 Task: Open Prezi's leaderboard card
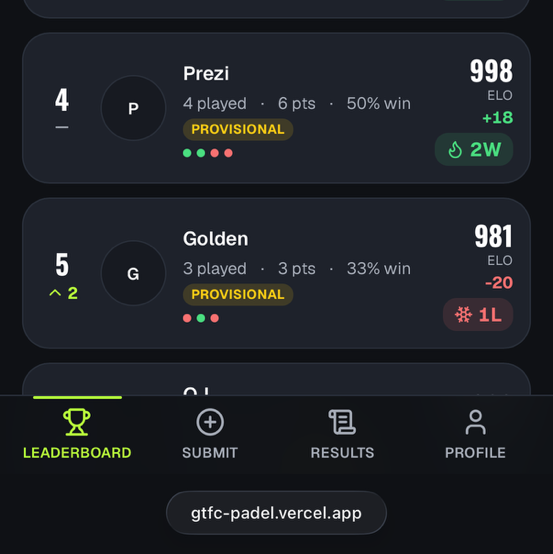pos(276,108)
